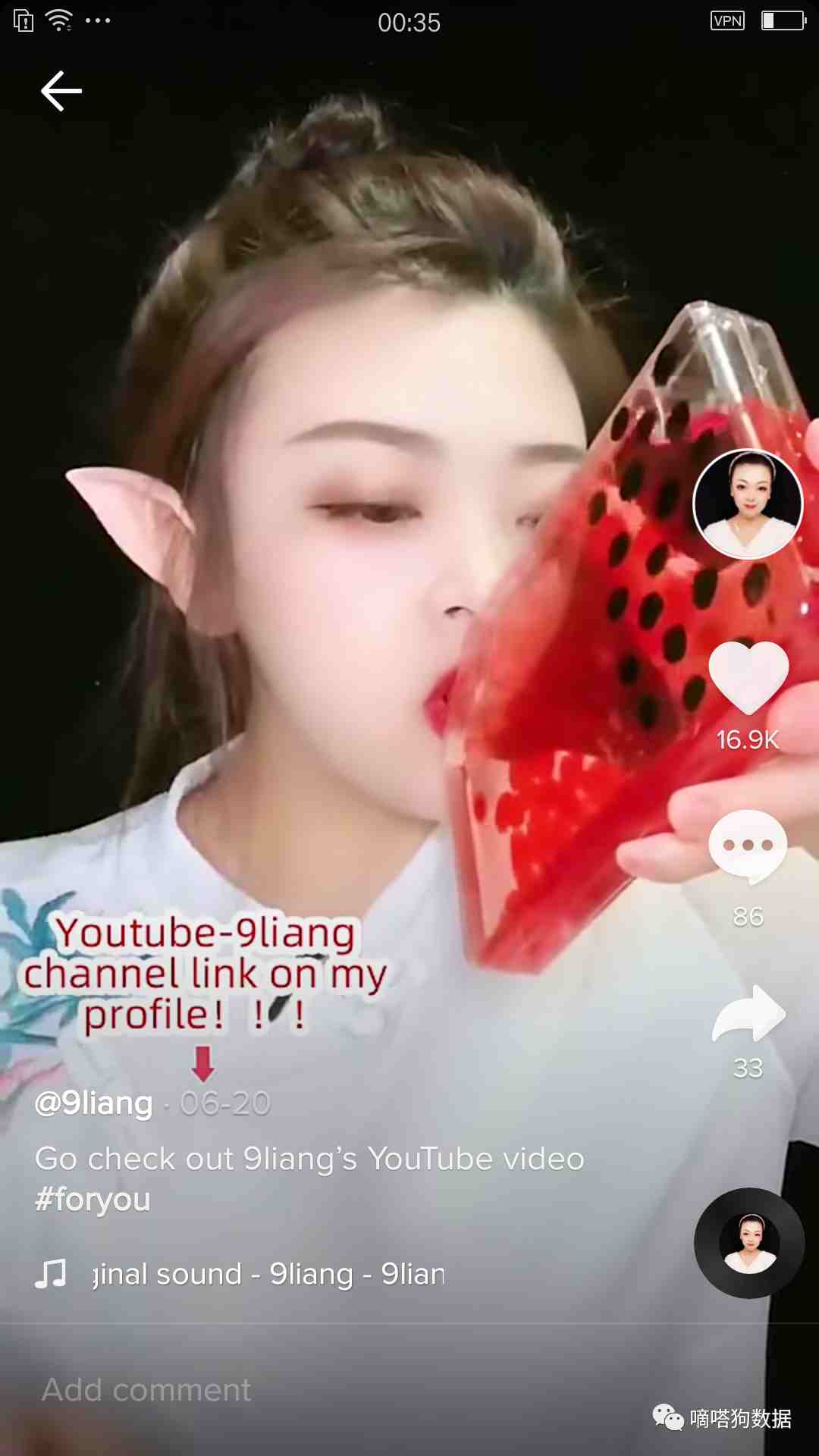The height and width of the screenshot is (1456, 819).
Task: Share this video using the arrow icon
Action: [x=748, y=1015]
